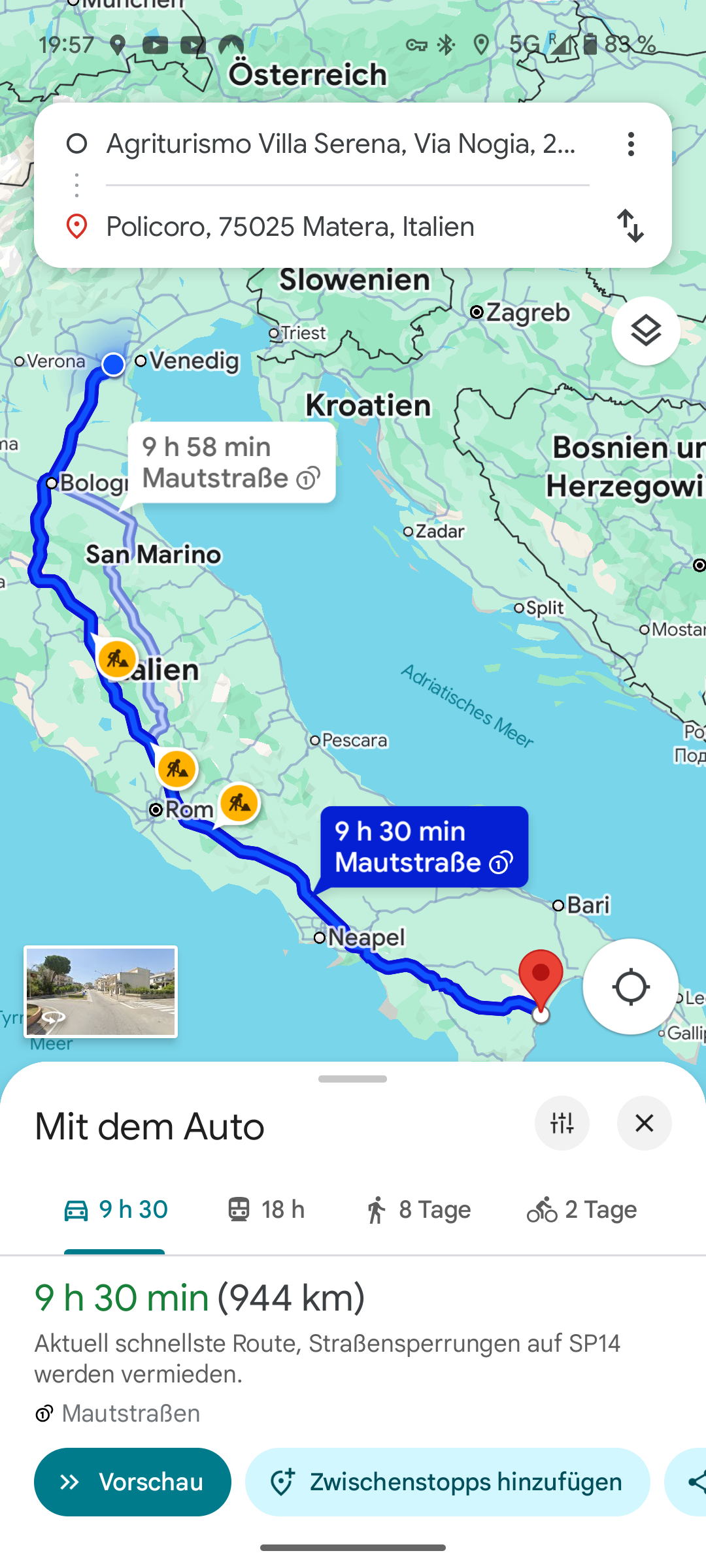Switch to the public transit 18 h tab
706x1568 pixels.
tap(266, 1210)
